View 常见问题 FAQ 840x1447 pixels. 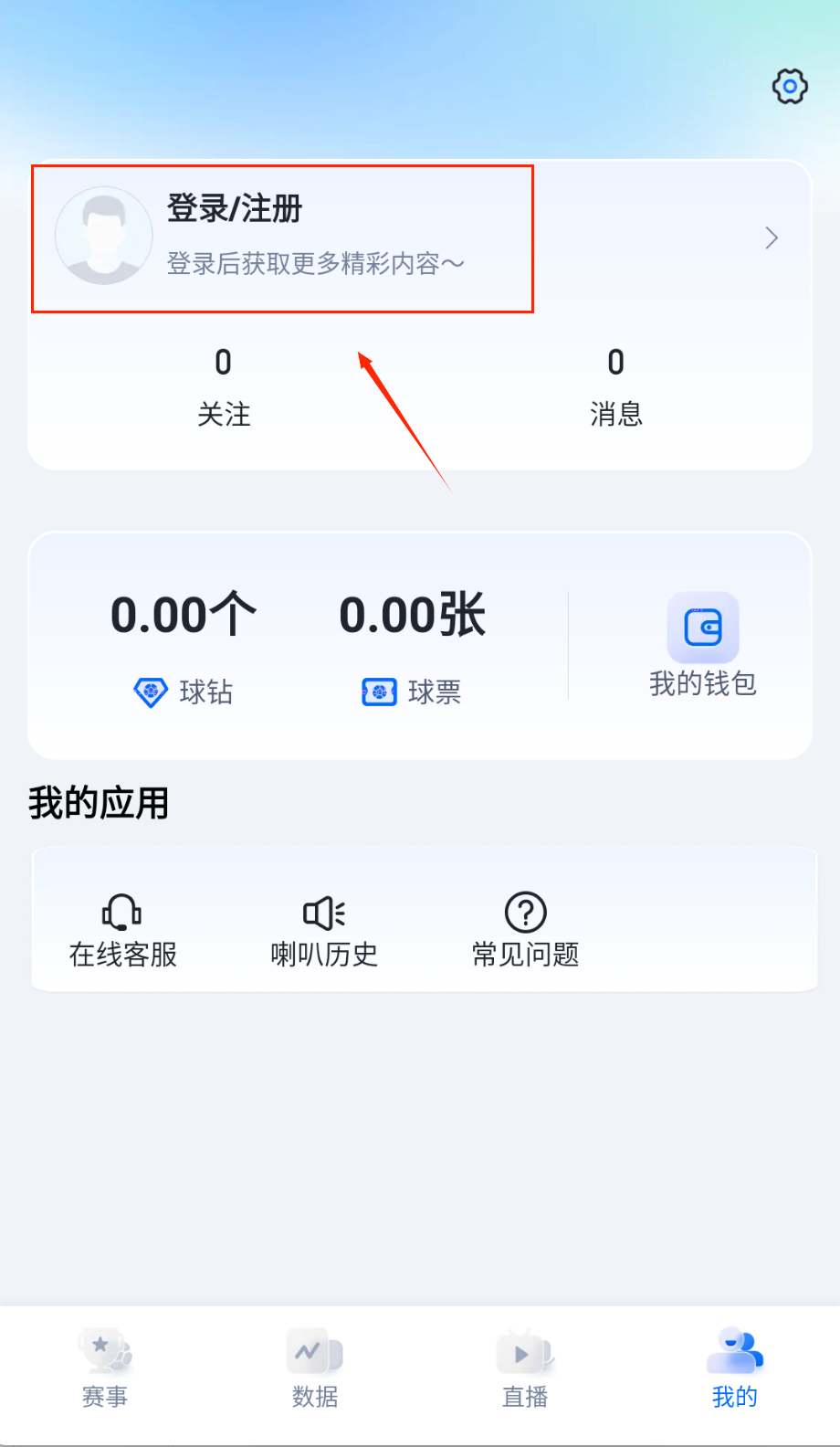pyautogui.click(x=525, y=931)
